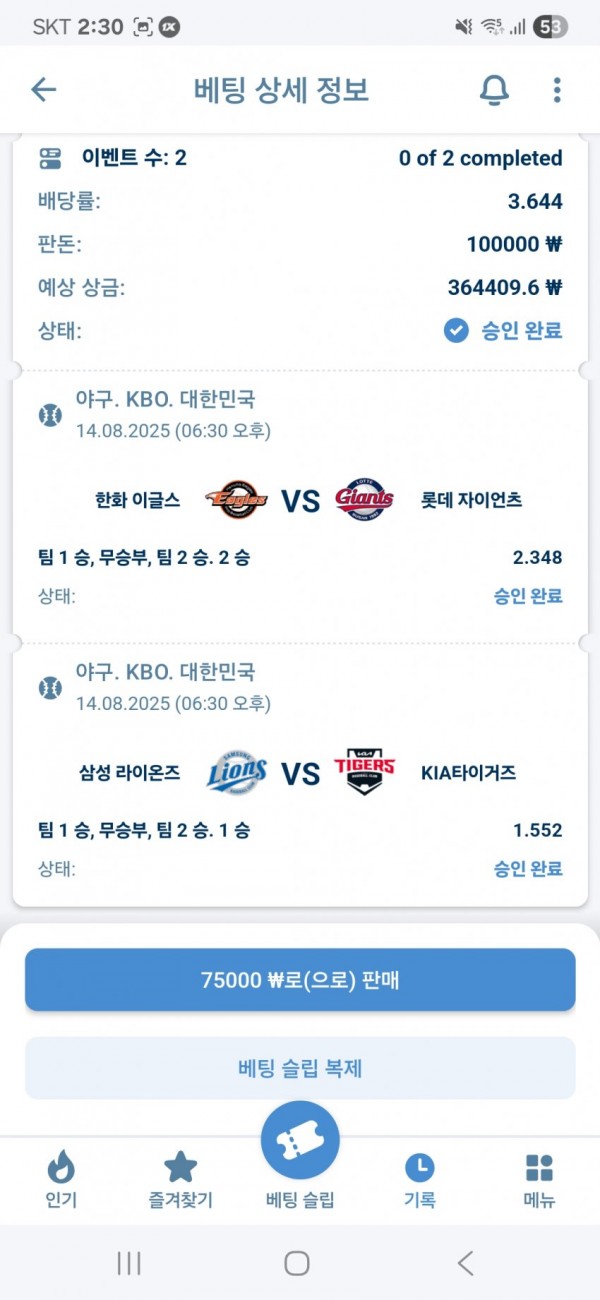Sell the bet for 75000 ₩

point(300,980)
